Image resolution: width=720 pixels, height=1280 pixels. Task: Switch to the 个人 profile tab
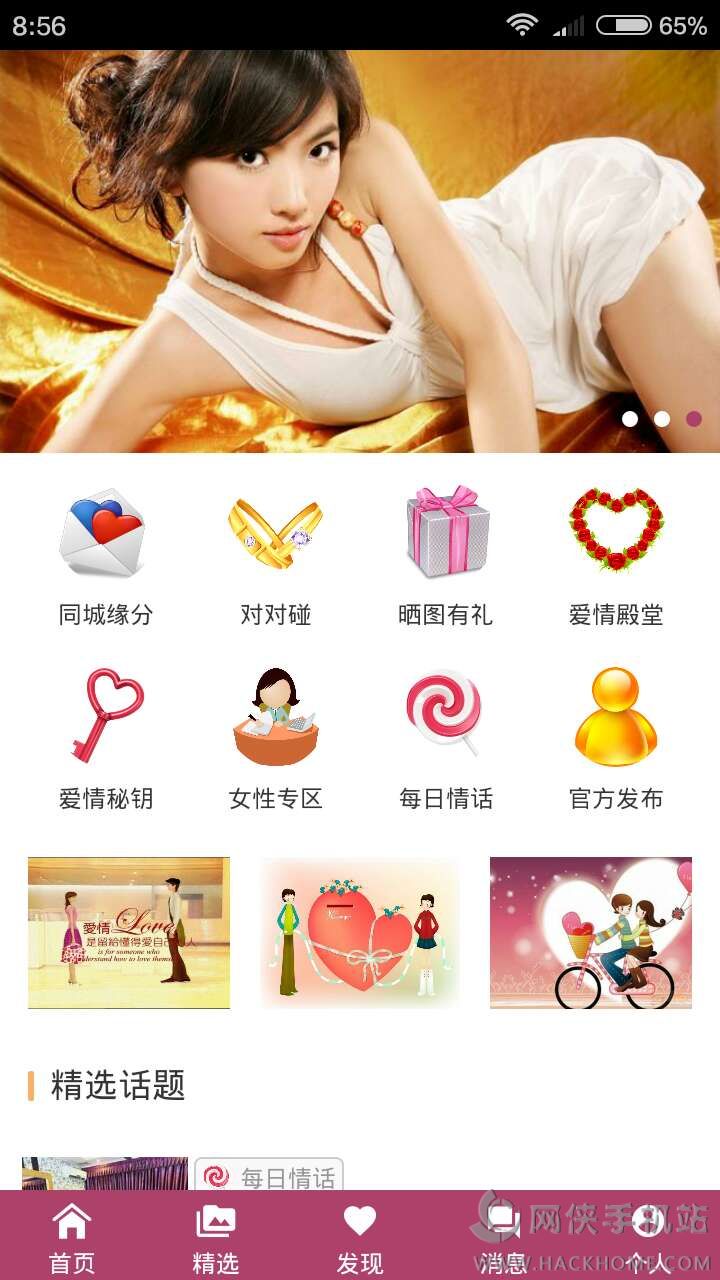[x=647, y=1238]
